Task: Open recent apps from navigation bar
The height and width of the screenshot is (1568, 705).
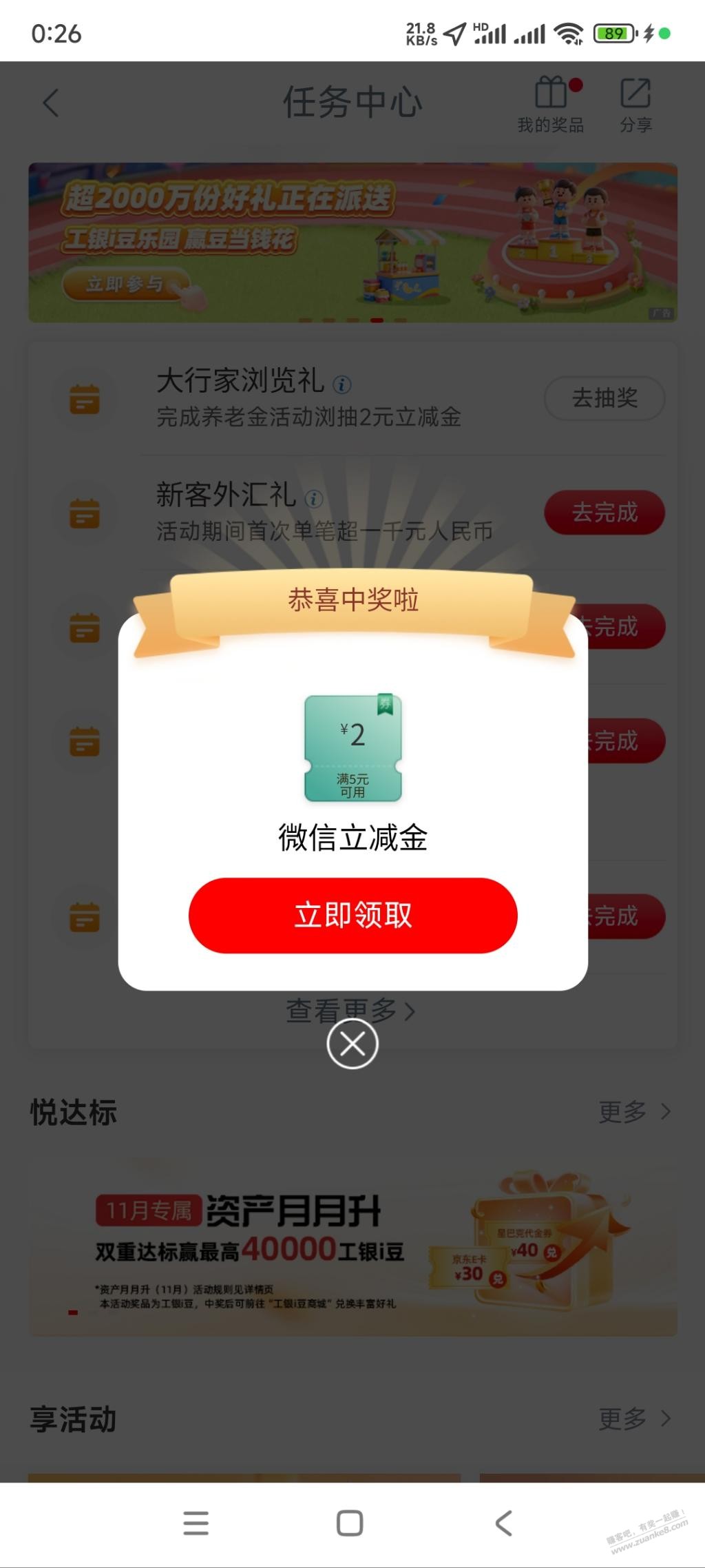Action: pos(196,1523)
